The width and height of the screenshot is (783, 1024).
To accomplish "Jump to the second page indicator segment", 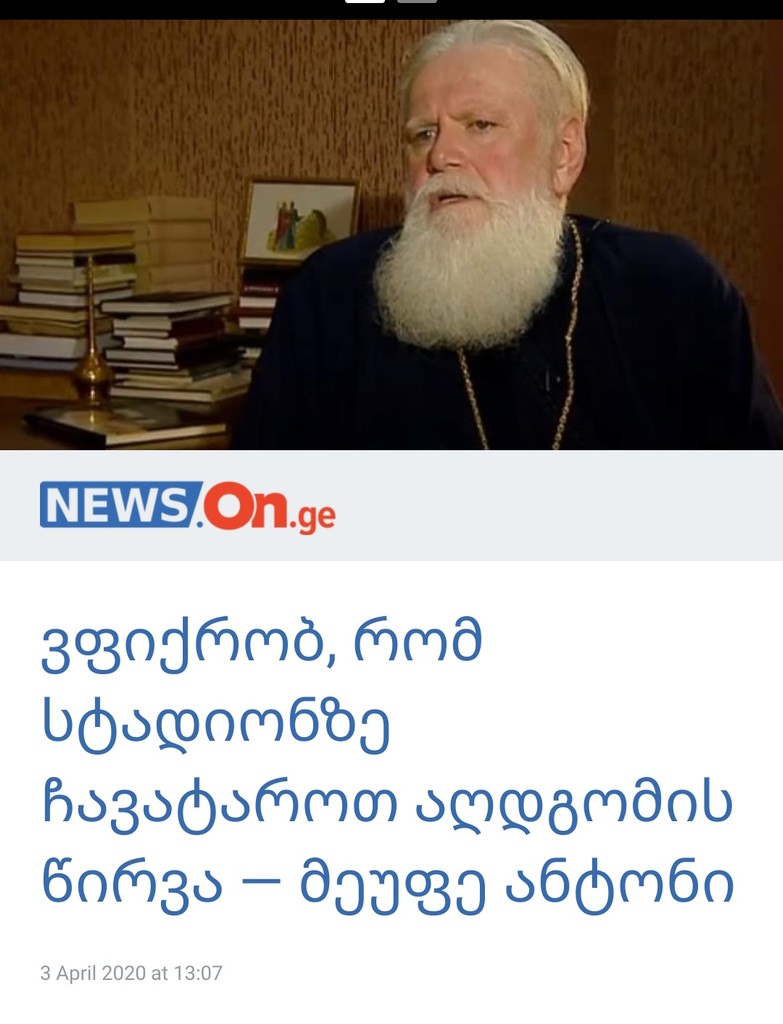I will click(416, 2).
